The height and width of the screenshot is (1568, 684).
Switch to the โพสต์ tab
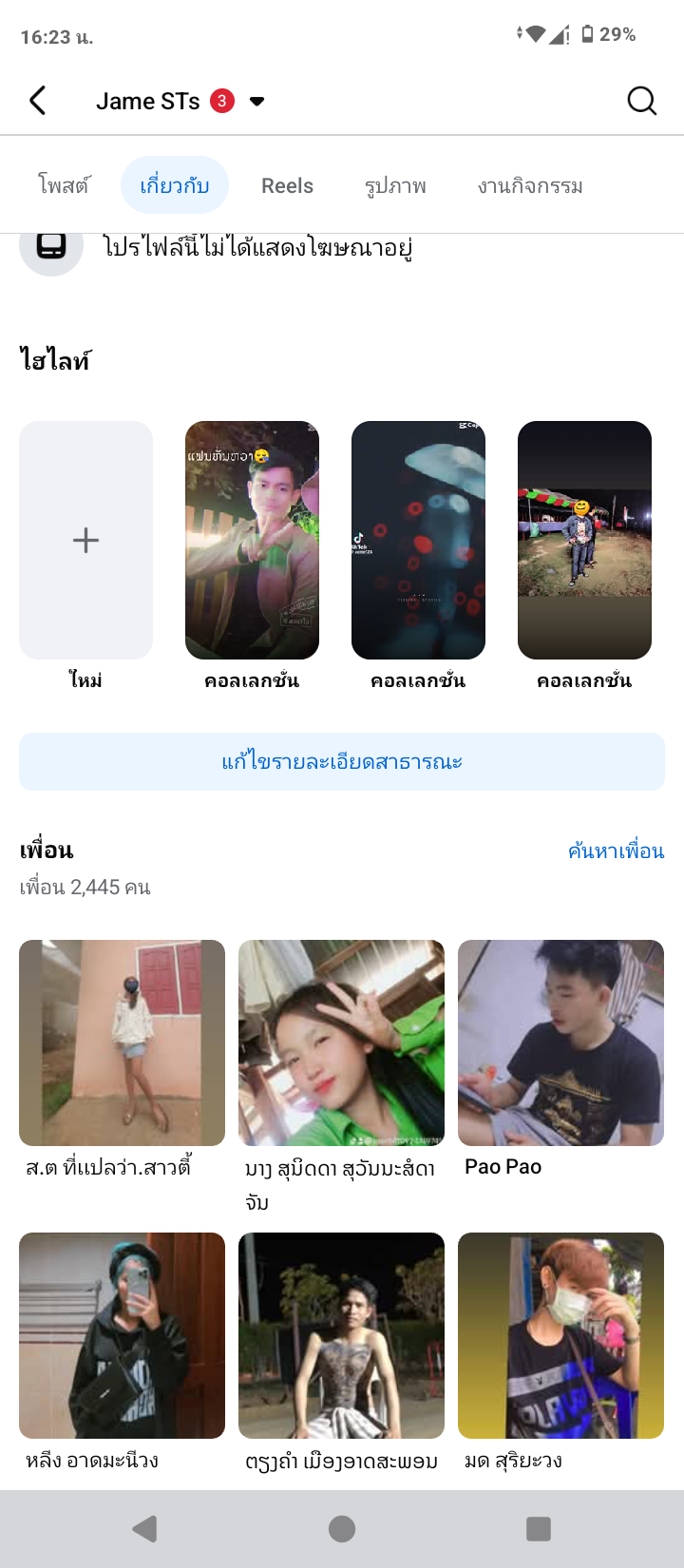coord(64,186)
